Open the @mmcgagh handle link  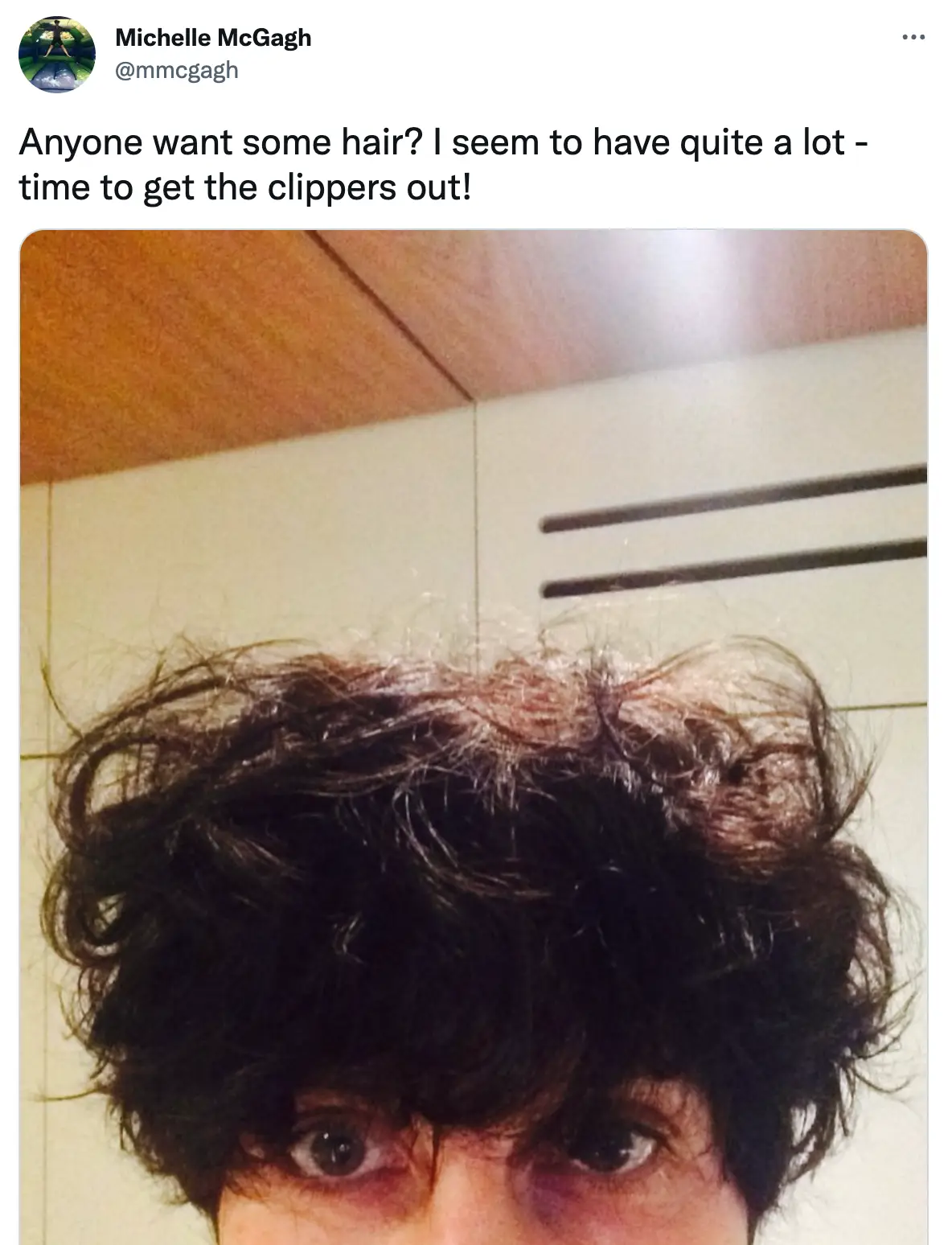[177, 70]
